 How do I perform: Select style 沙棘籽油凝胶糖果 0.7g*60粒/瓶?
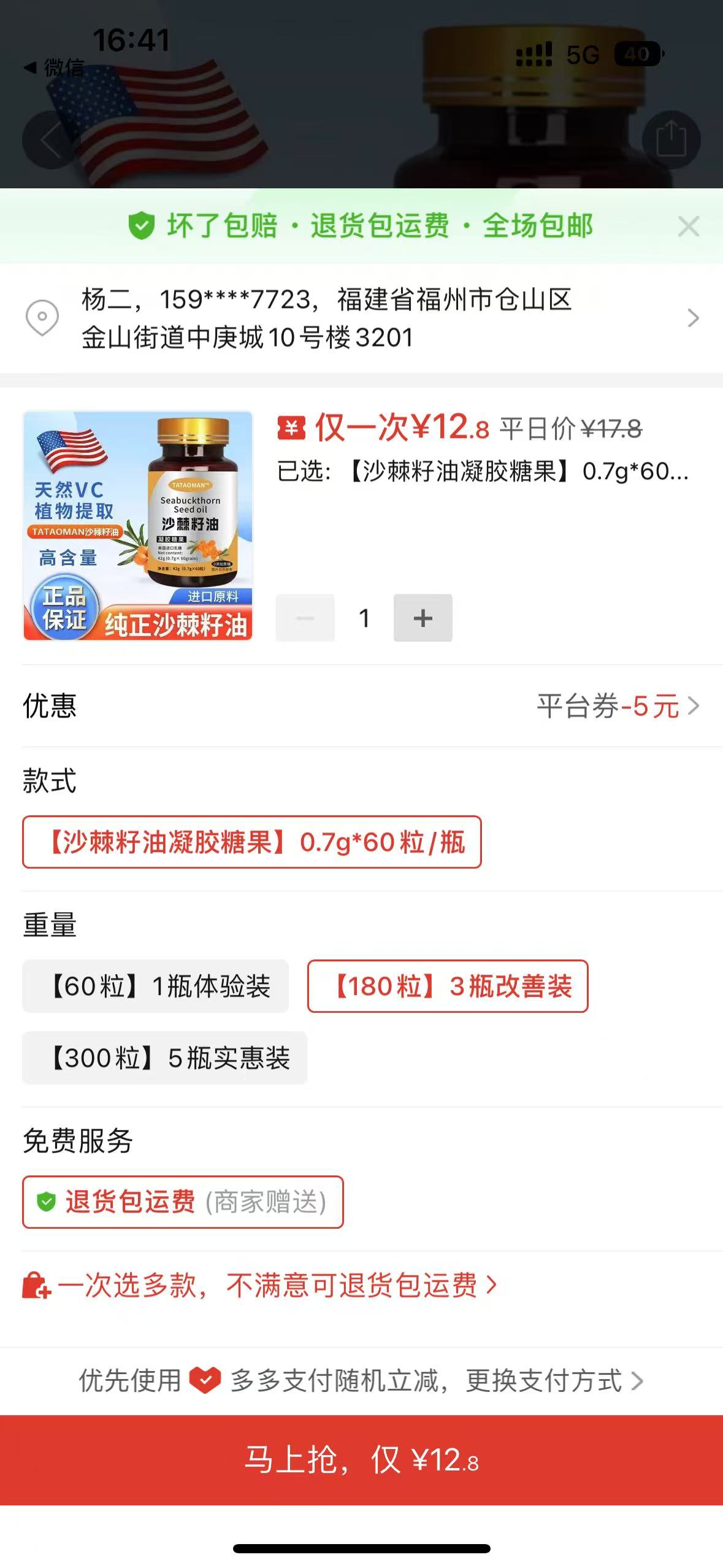(251, 842)
